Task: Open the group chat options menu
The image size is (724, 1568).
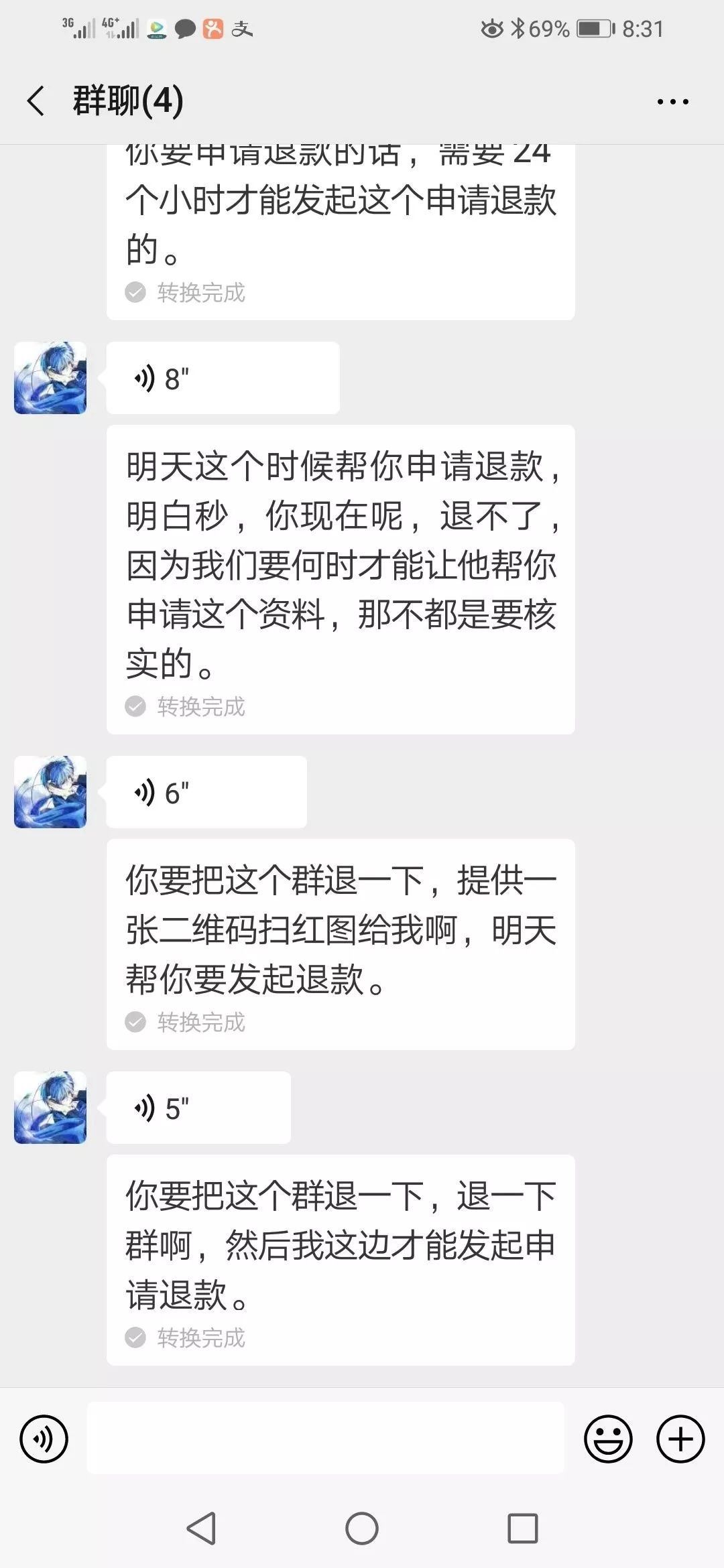Action: [x=672, y=102]
